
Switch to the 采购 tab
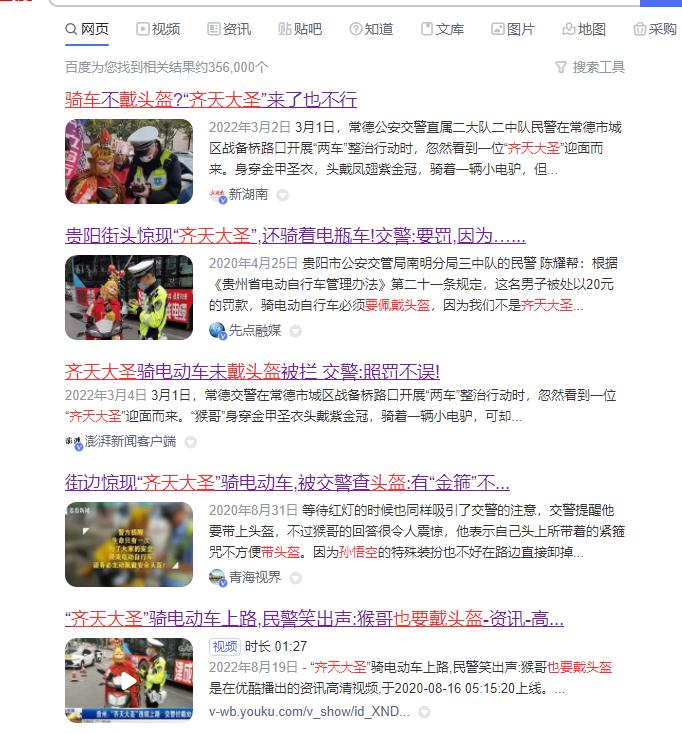click(654, 29)
